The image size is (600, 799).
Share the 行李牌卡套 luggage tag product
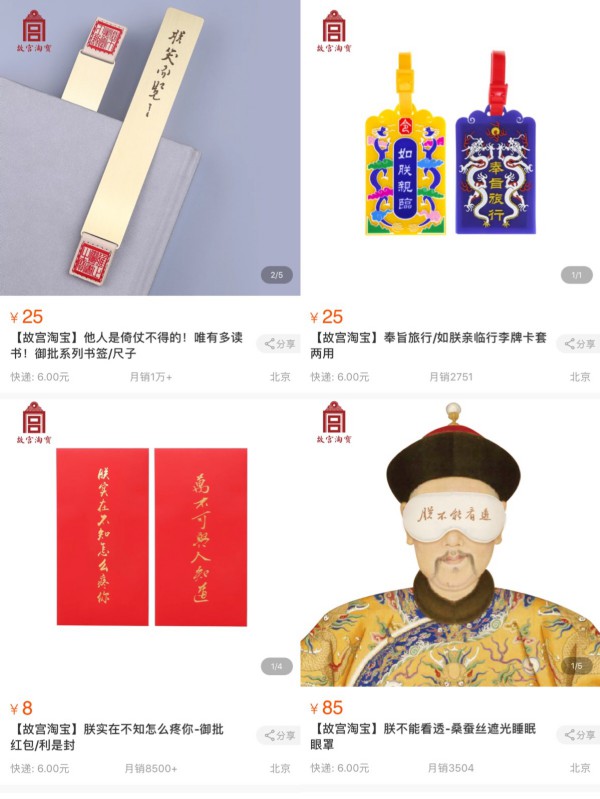[579, 344]
